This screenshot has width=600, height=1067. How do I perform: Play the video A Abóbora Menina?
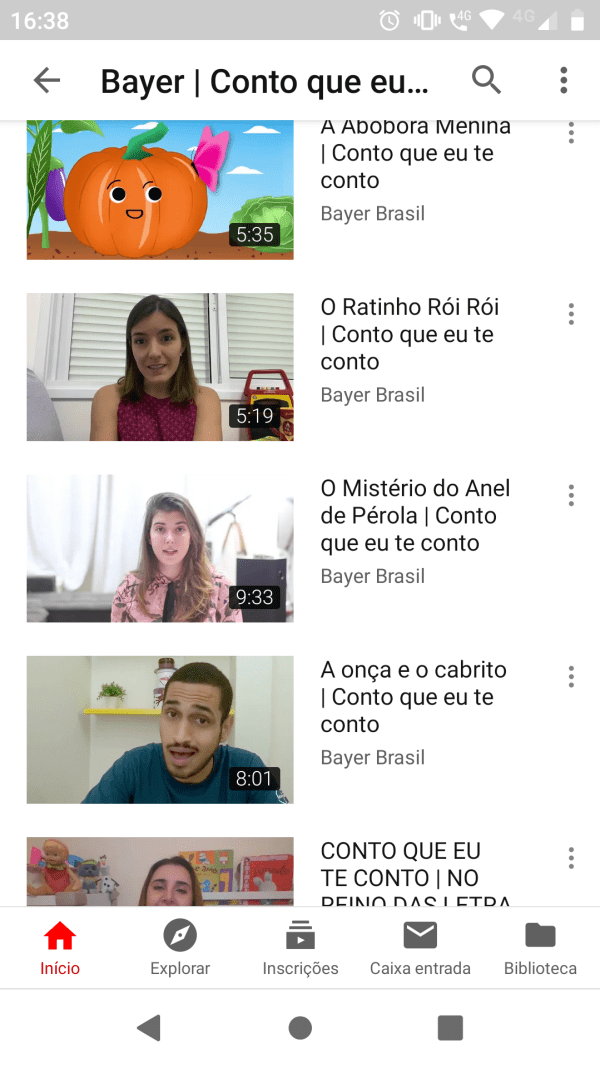pyautogui.click(x=160, y=190)
